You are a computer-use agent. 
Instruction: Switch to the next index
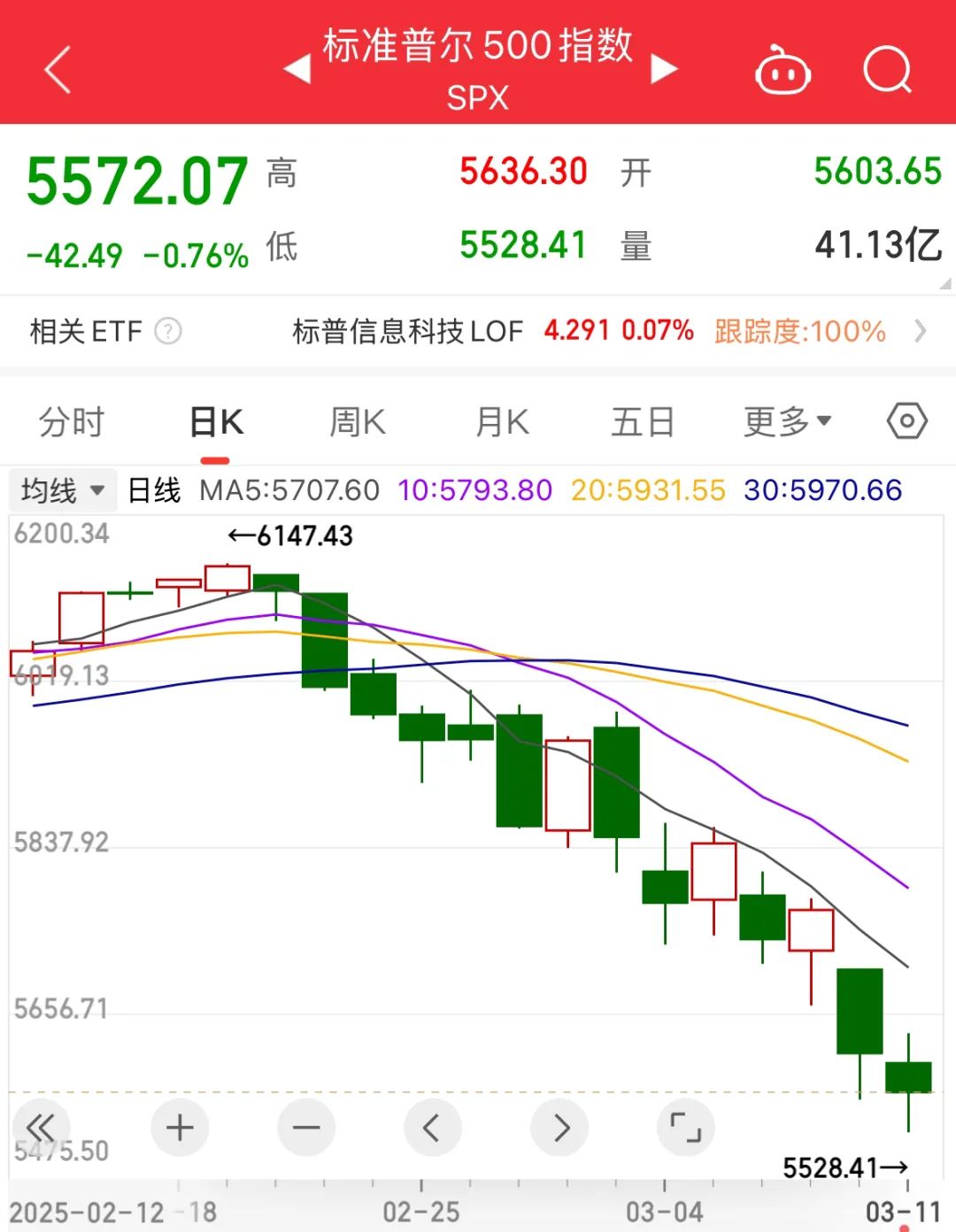coord(664,68)
